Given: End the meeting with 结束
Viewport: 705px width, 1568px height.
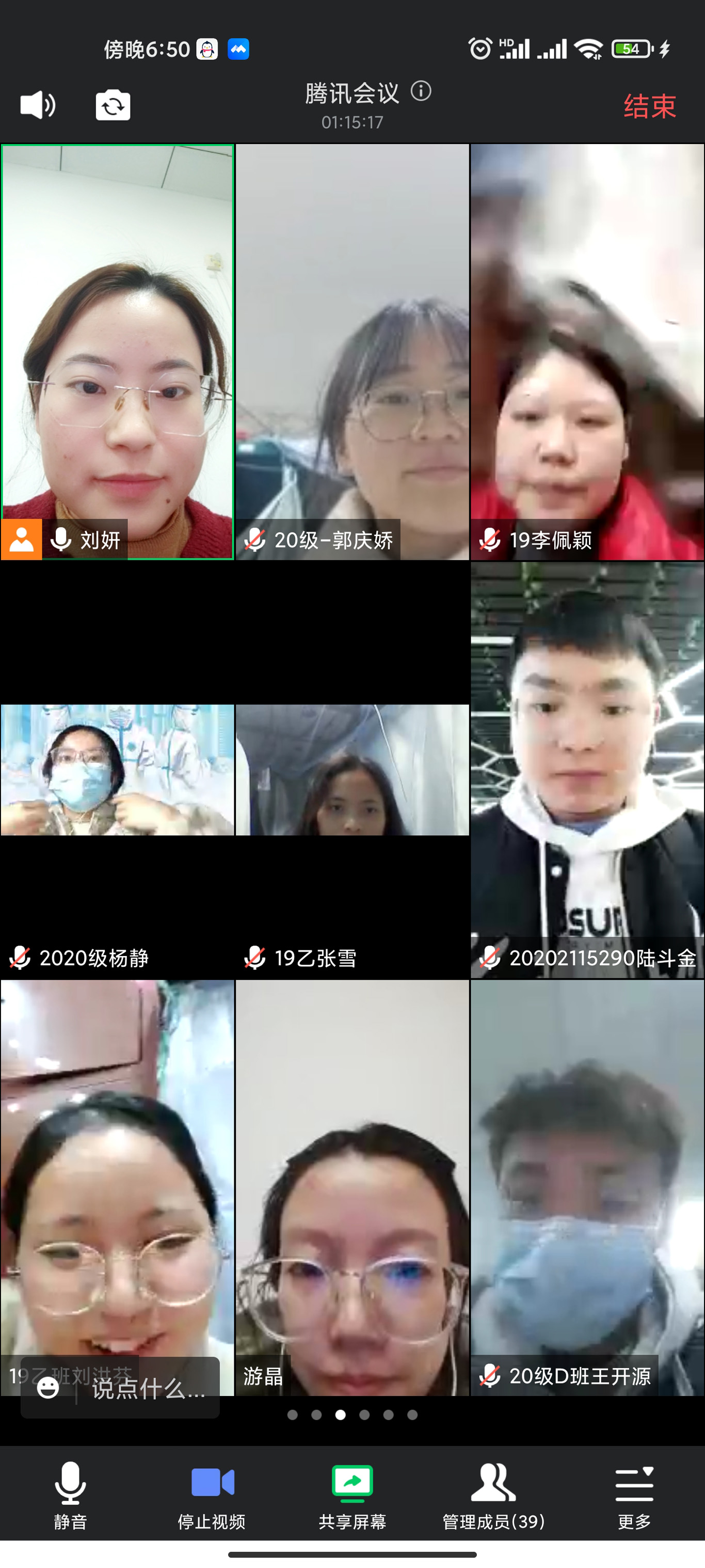Looking at the screenshot, I should (649, 106).
